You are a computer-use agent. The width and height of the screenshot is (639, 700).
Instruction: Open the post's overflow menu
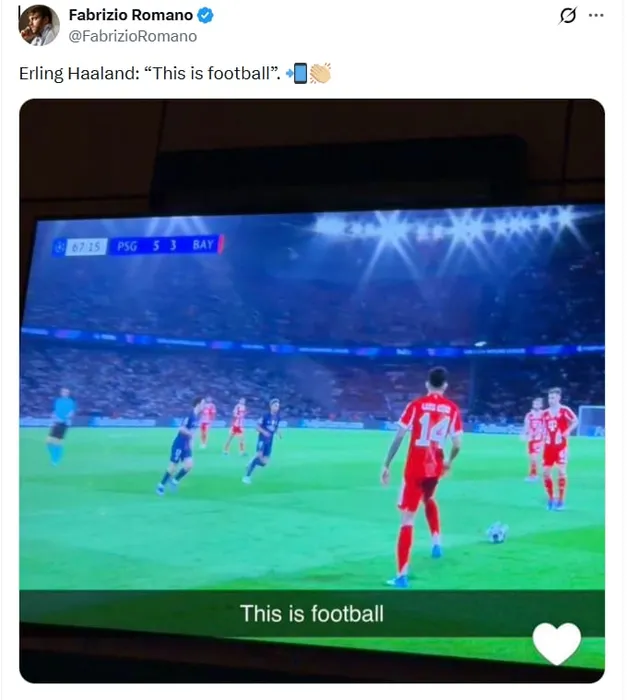[597, 16]
